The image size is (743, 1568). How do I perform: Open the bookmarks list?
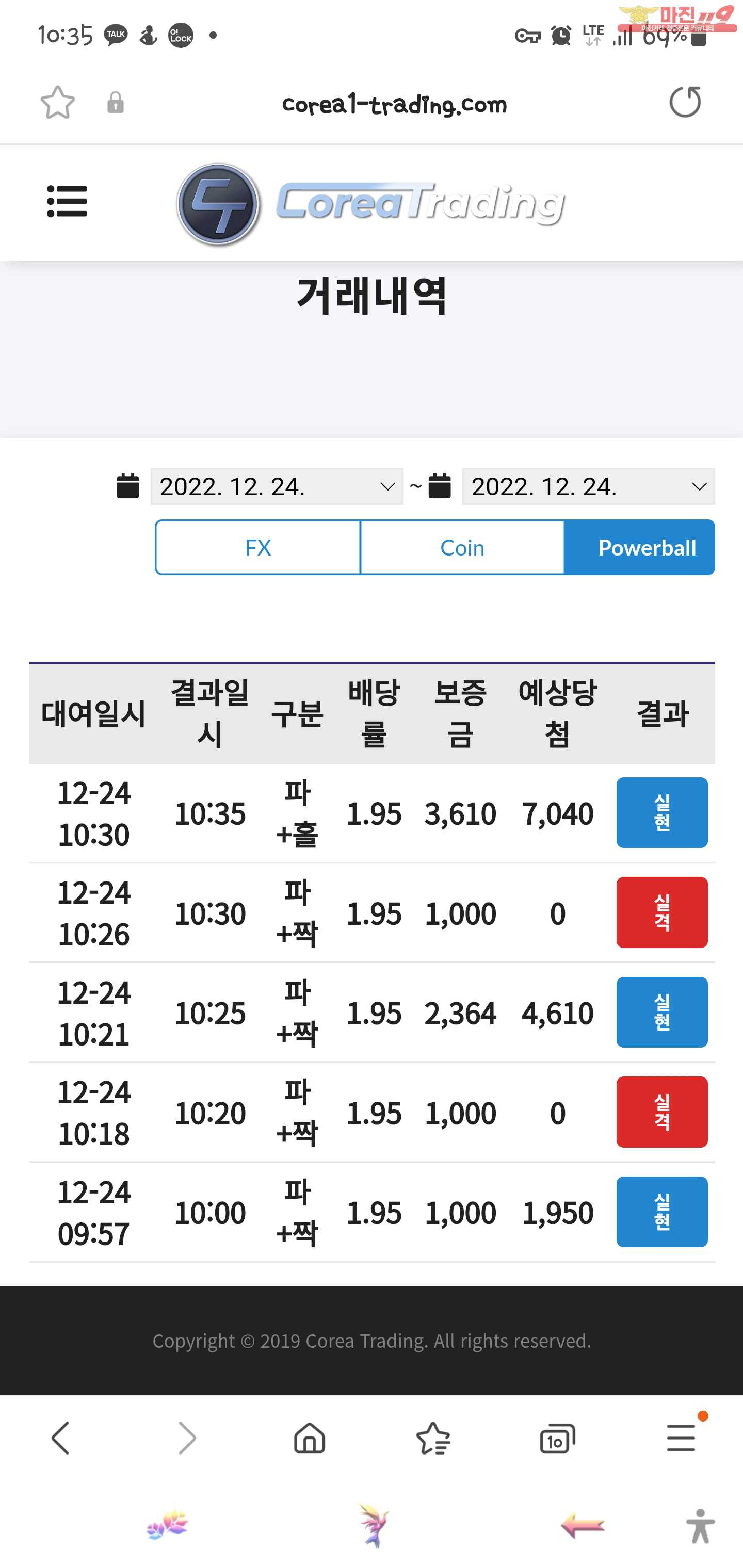[433, 1439]
